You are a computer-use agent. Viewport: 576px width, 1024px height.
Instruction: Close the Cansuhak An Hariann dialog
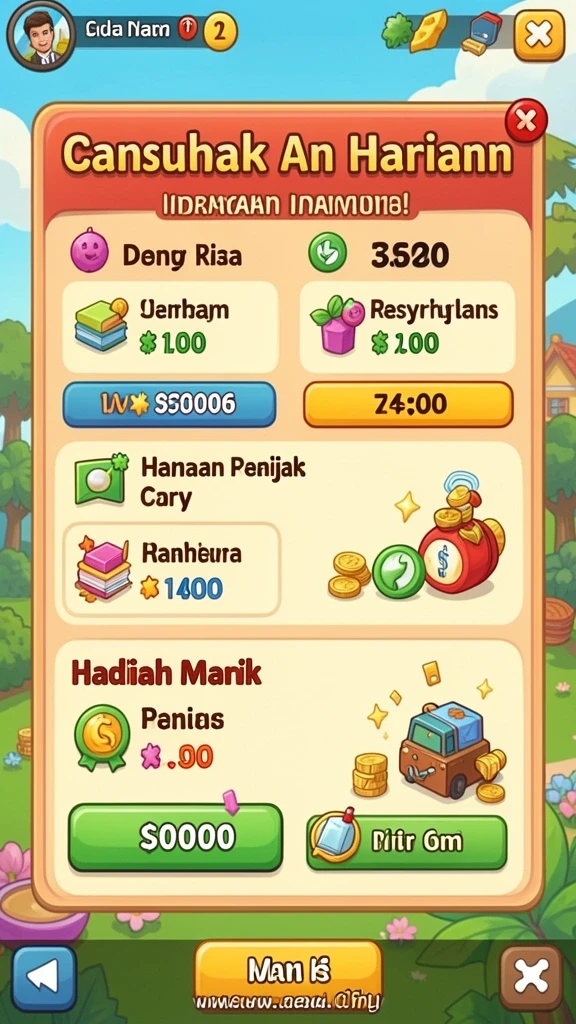[x=526, y=121]
